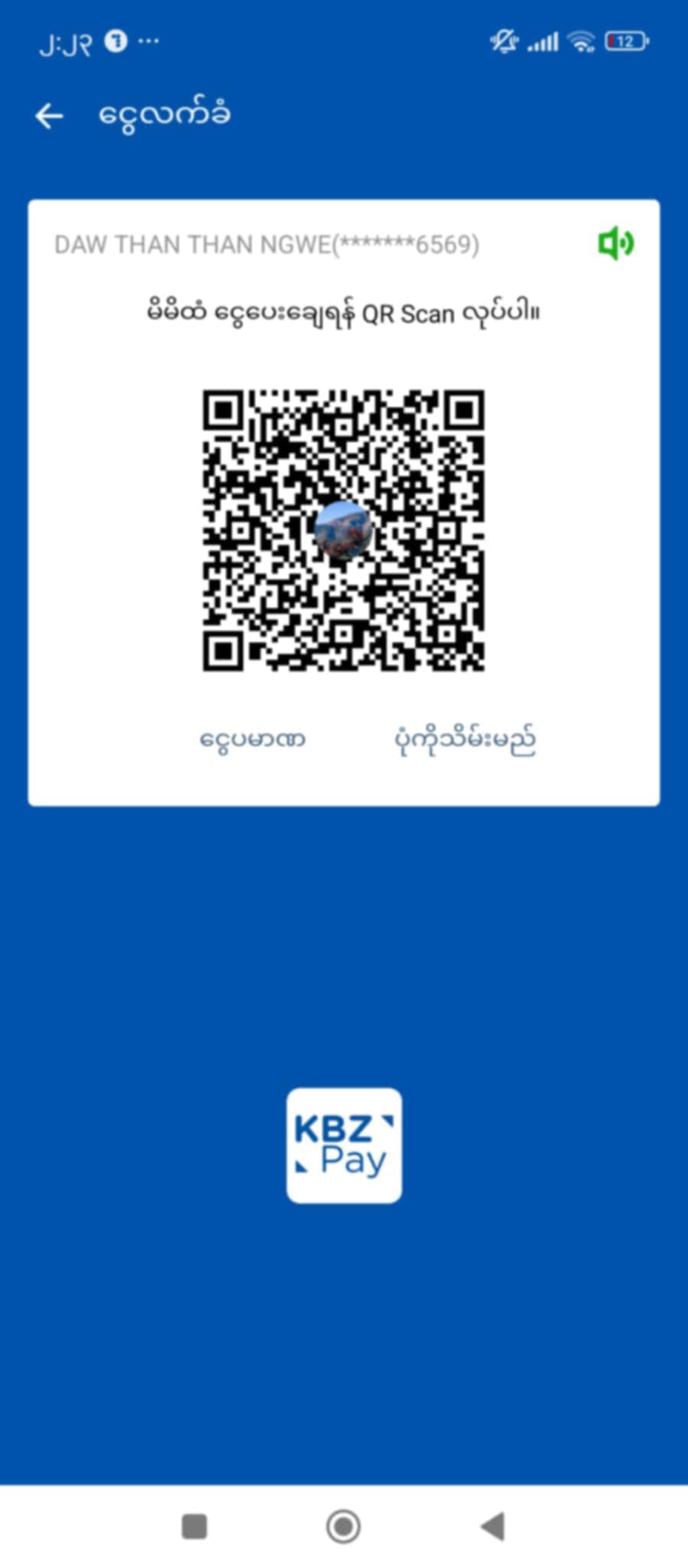The width and height of the screenshot is (688, 1568).
Task: Tap ငွေပမာဏ to set the amount
Action: tap(253, 740)
